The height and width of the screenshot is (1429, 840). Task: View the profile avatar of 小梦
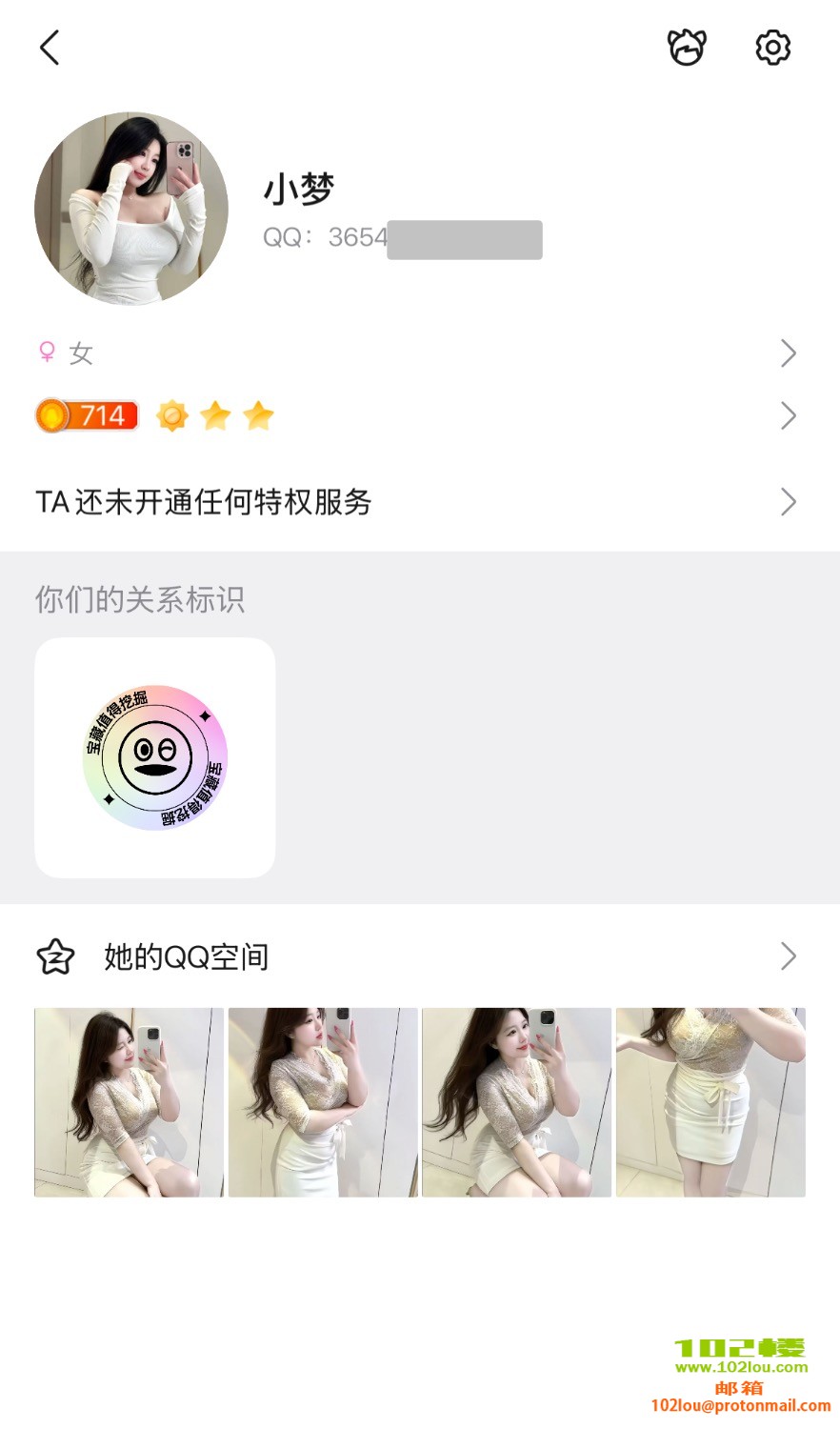pos(131,209)
